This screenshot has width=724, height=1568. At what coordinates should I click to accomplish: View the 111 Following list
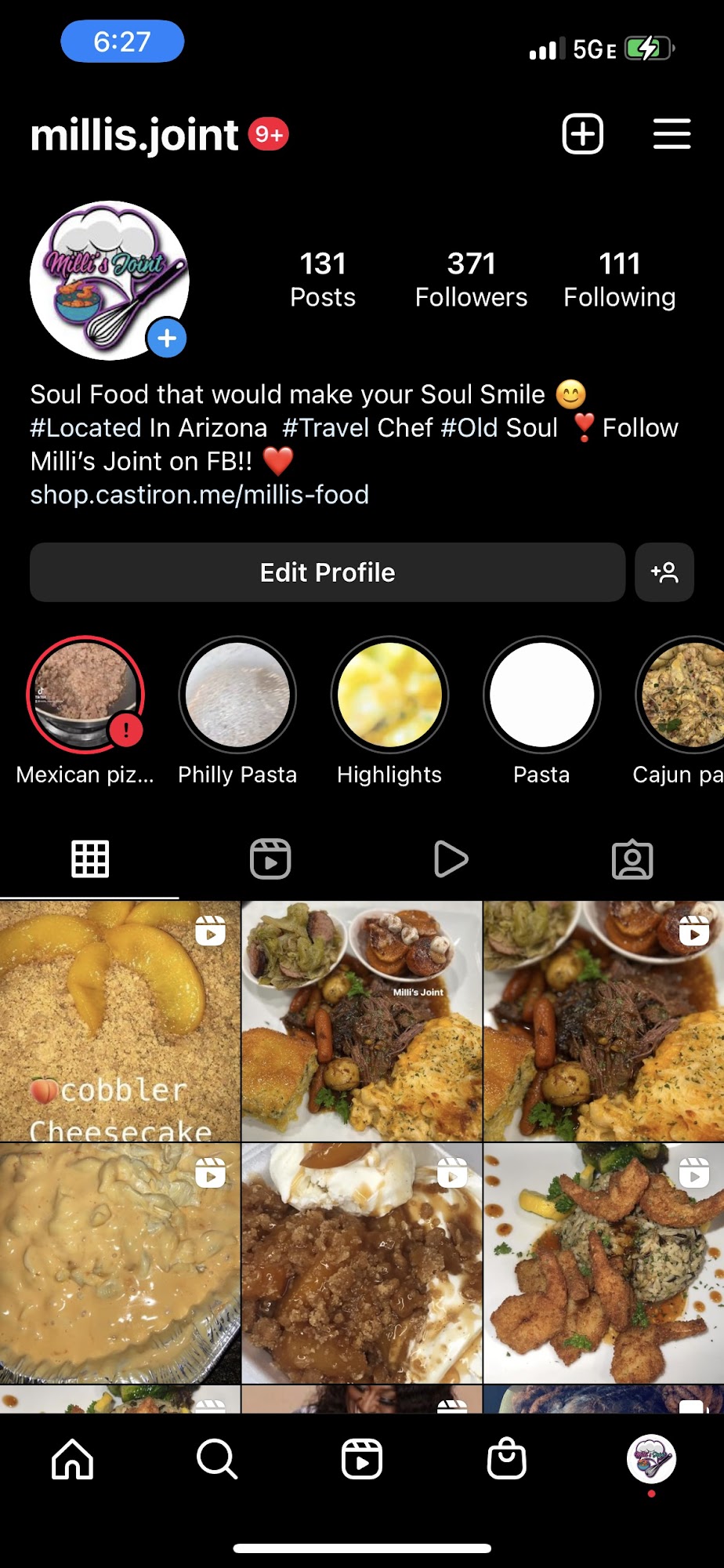[x=619, y=279]
